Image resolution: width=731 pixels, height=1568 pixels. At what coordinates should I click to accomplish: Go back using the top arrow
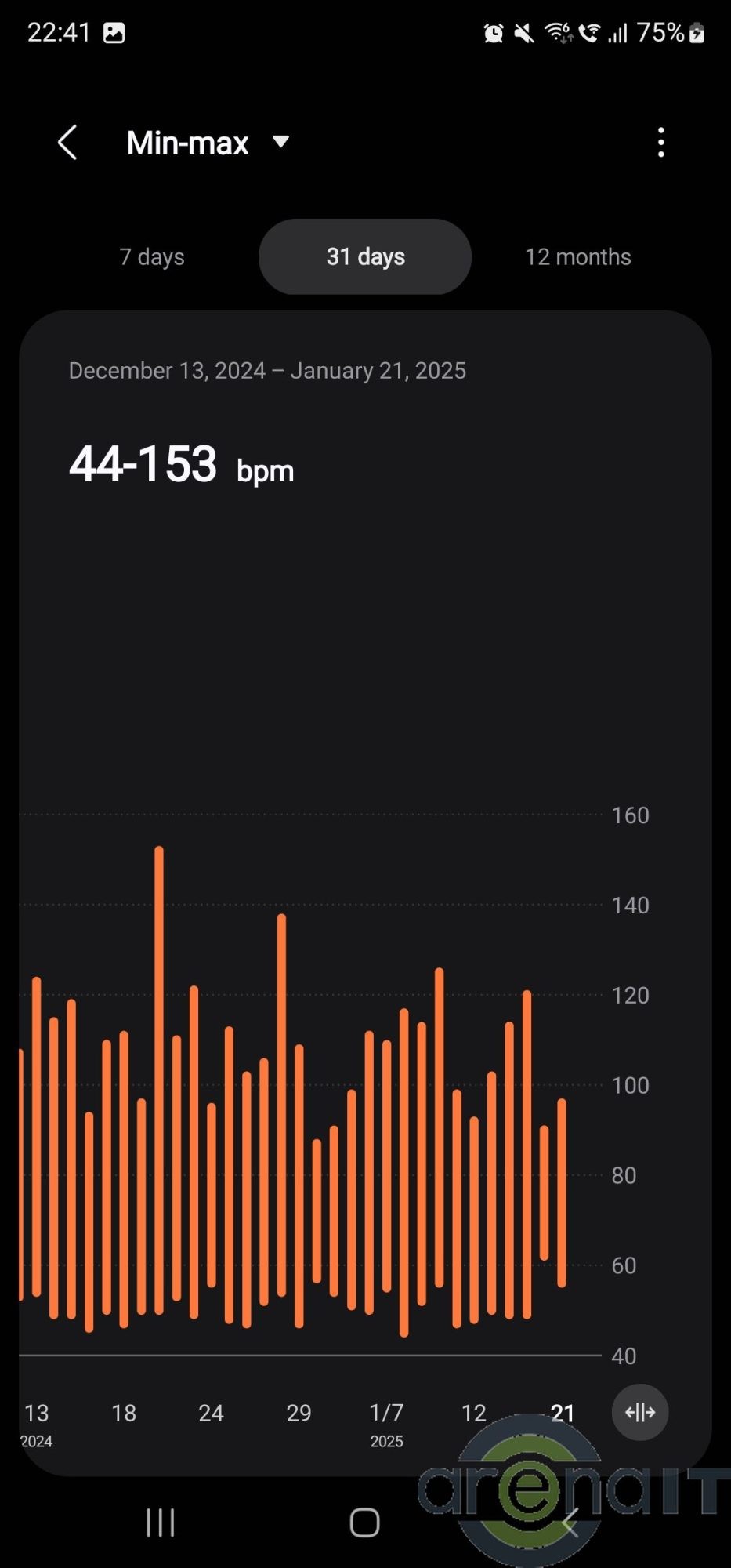pos(68,143)
